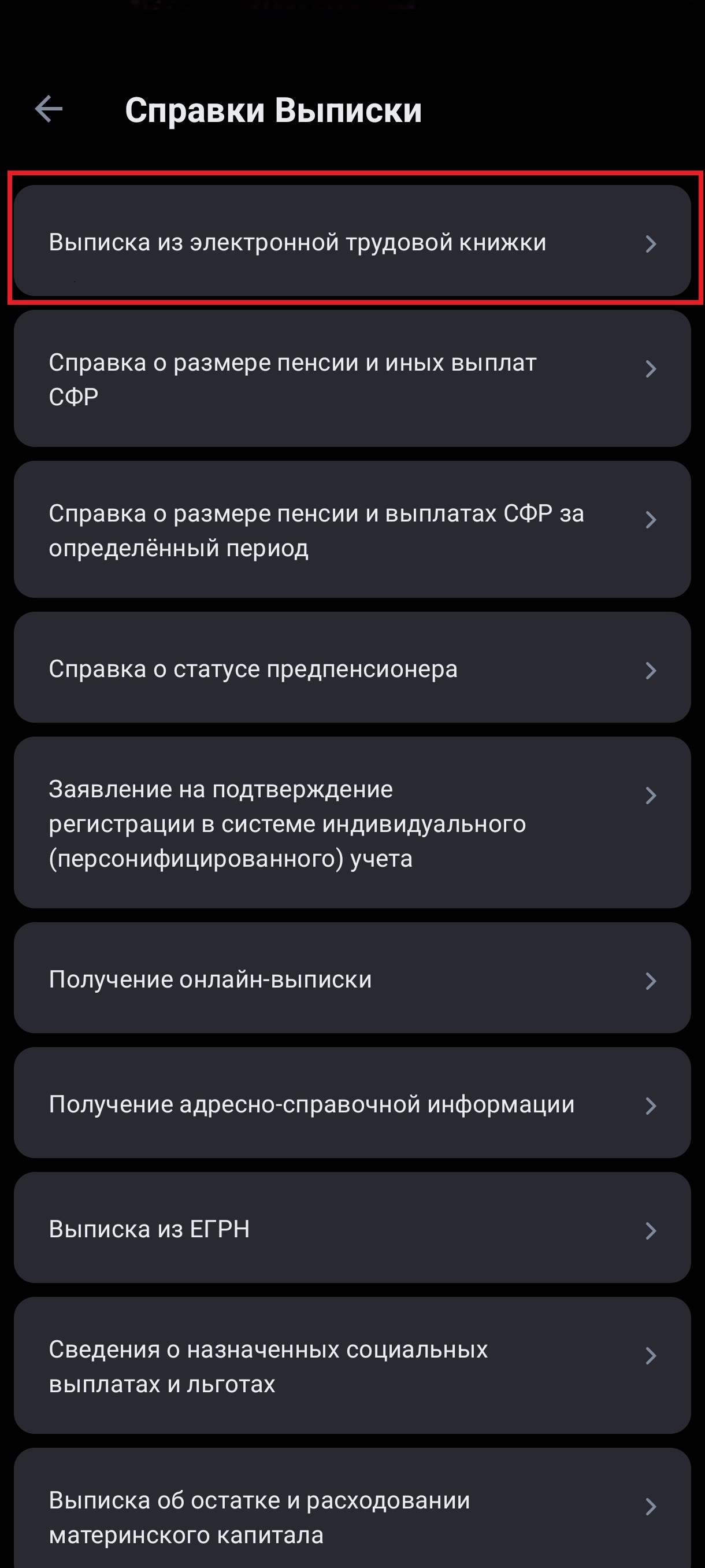Screen dimensions: 705x1568
Task: Go back using the arrow icon
Action: [49, 110]
